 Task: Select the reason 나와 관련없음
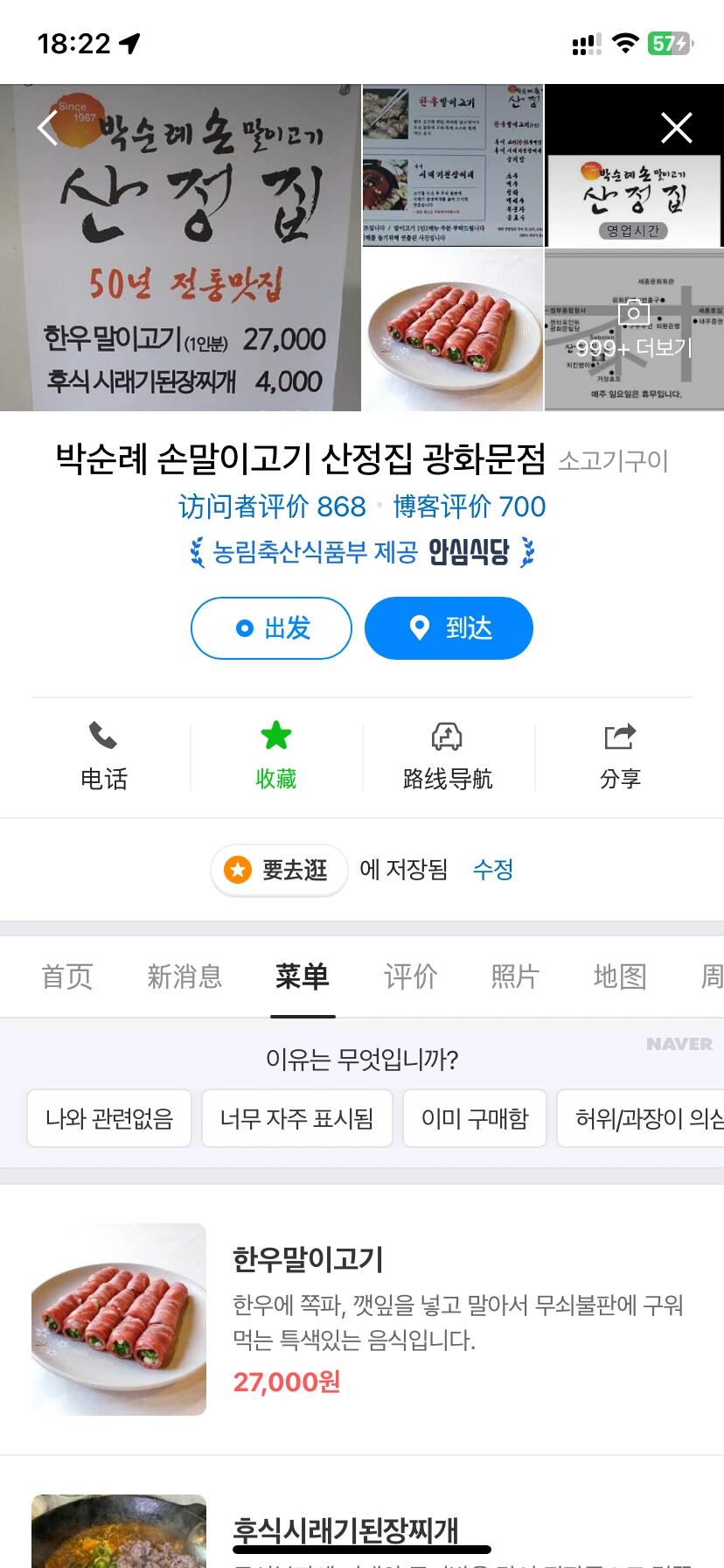point(109,1118)
